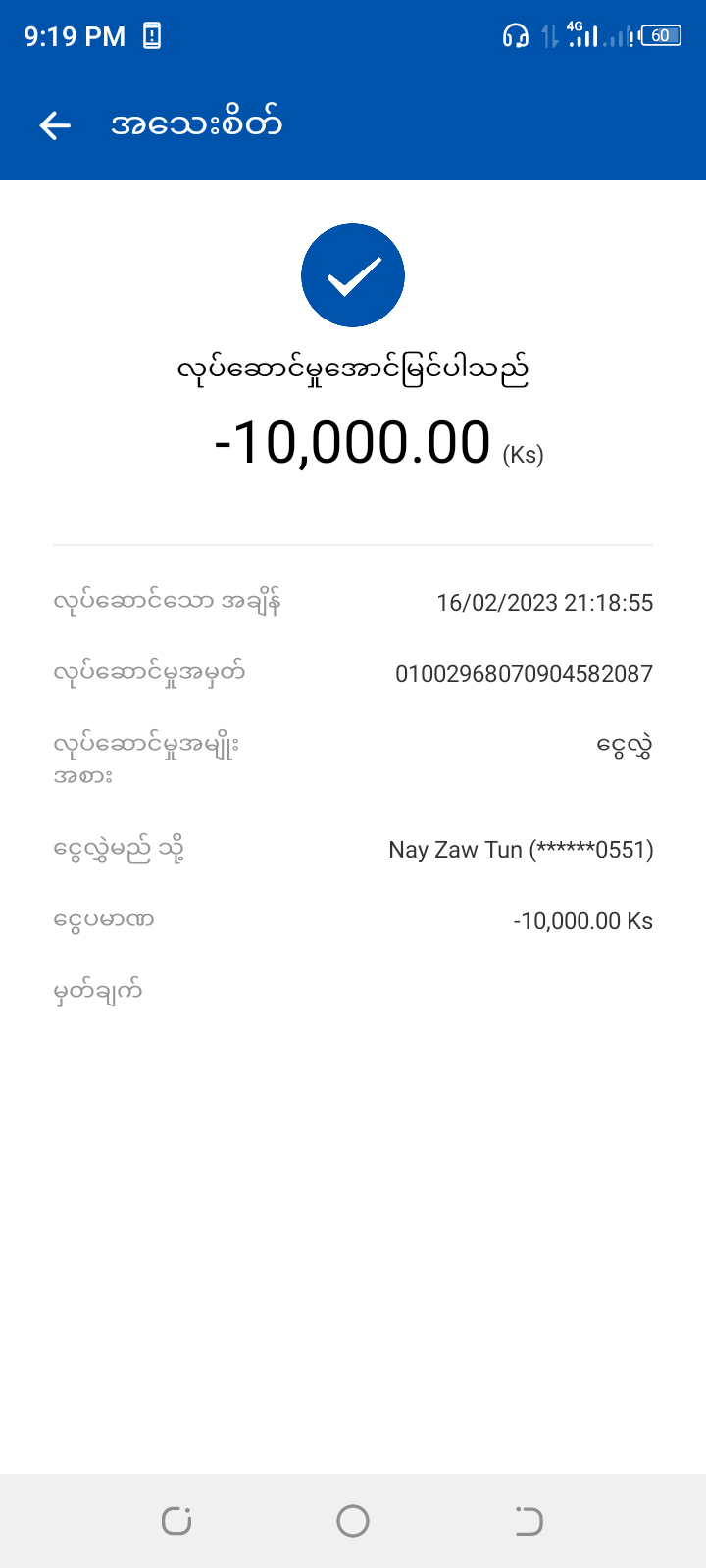The width and height of the screenshot is (706, 1568).
Task: Tap the system home button
Action: (x=353, y=1521)
